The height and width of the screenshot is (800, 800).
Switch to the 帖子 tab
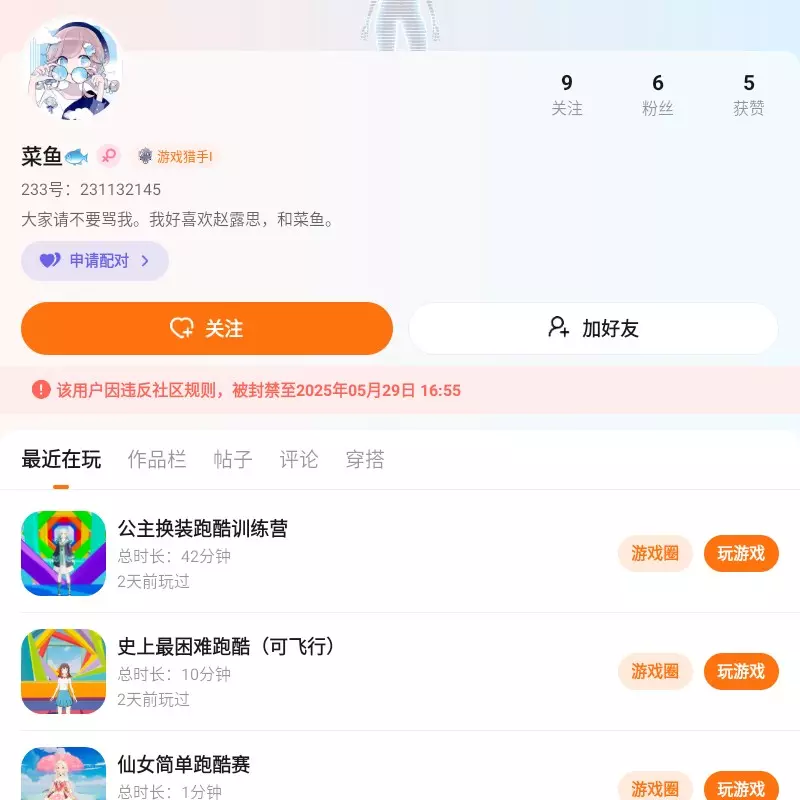point(233,460)
